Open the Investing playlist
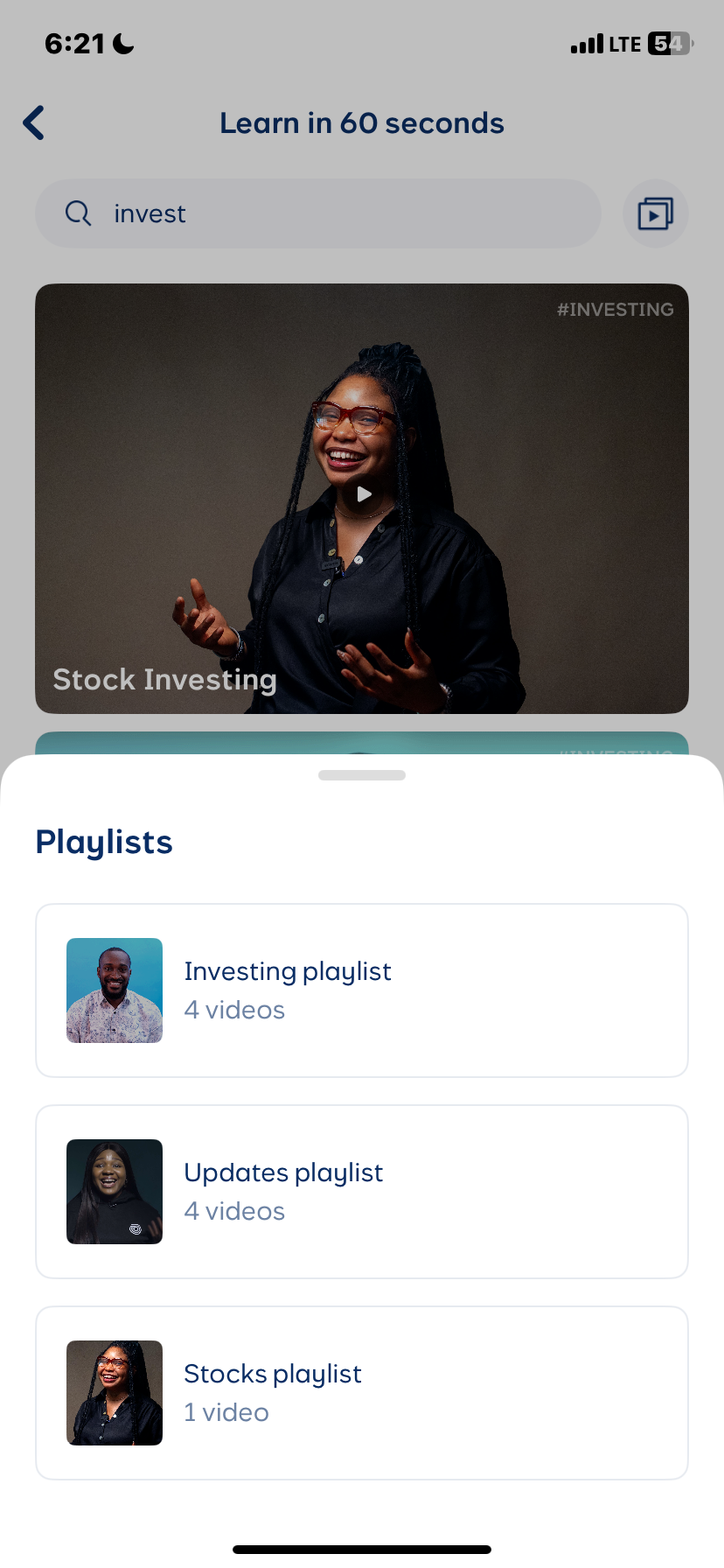Screen dimensions: 724x1568 pos(362,990)
